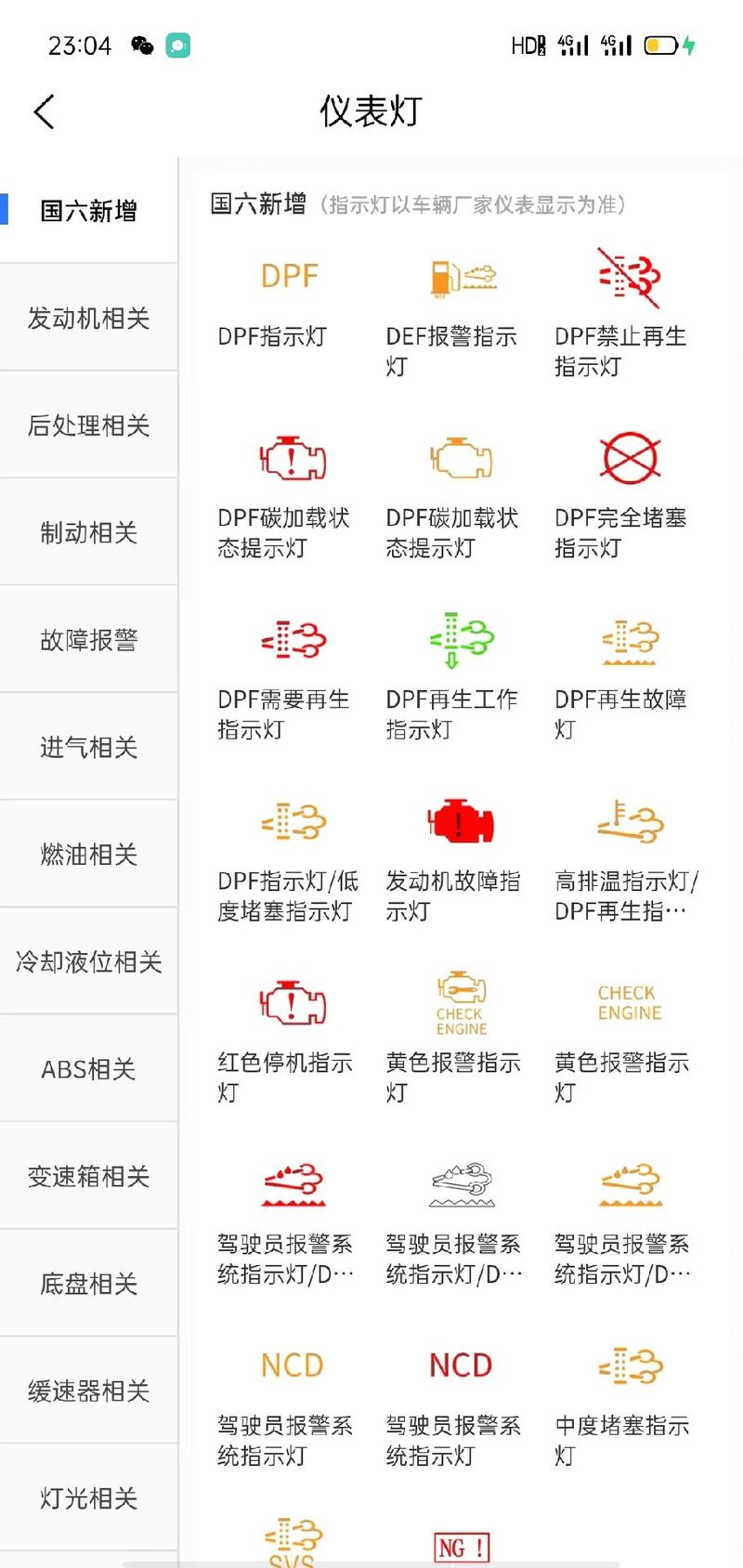This screenshot has height=1568, width=743.
Task: Click the yellow CHECK ENGINE indicator icon
Action: pyautogui.click(x=458, y=1001)
